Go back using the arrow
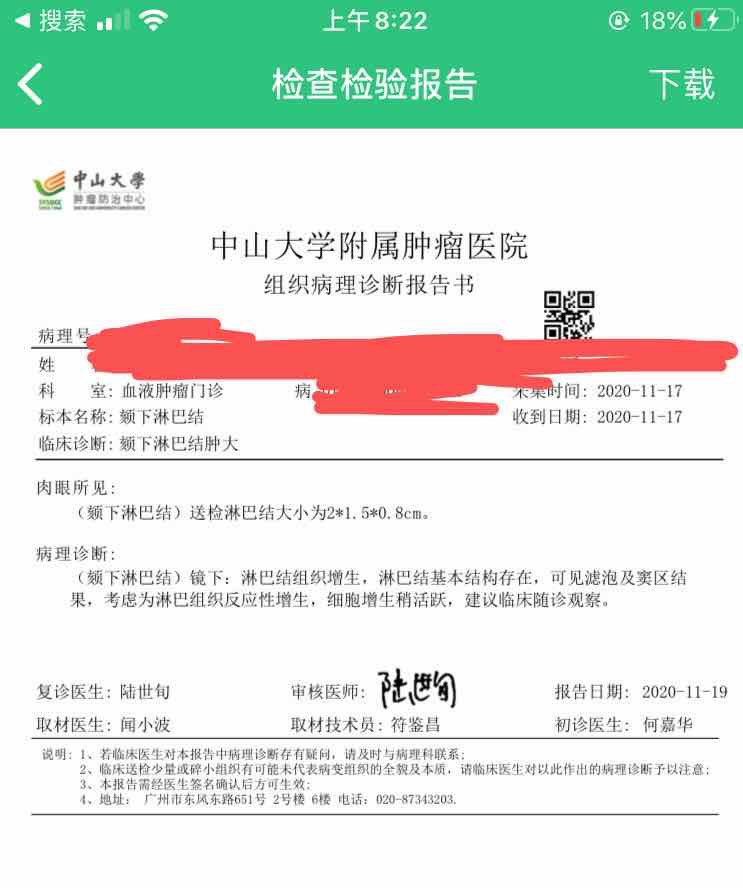This screenshot has height=888, width=743. pos(32,84)
